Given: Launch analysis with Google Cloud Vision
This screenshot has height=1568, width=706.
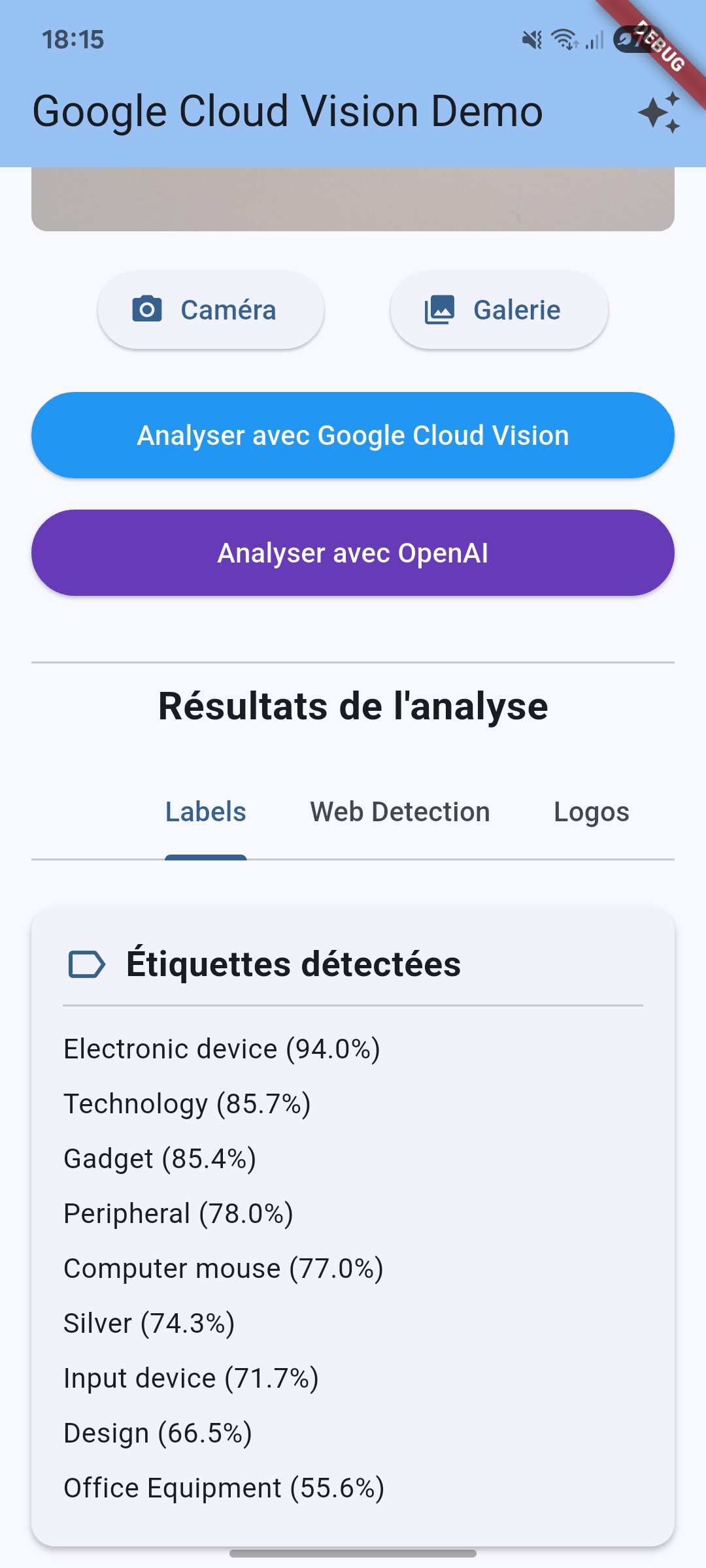Looking at the screenshot, I should 353,435.
